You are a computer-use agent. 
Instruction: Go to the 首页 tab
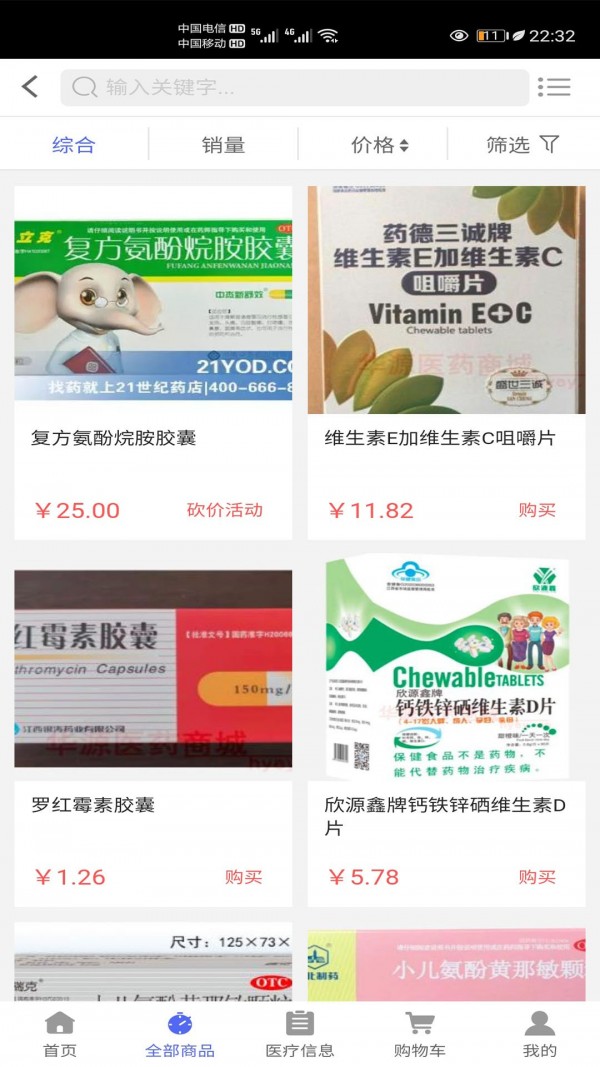tap(60, 1034)
